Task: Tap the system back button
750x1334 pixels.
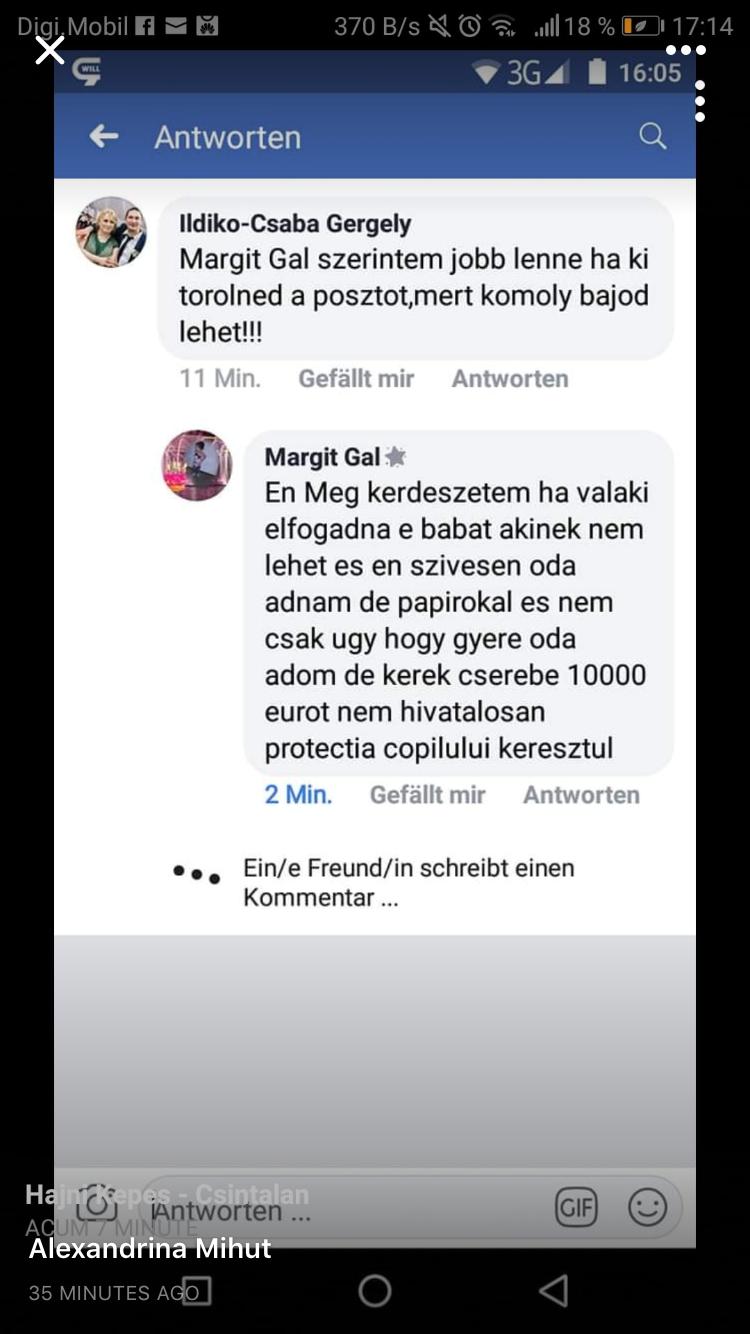Action: click(x=553, y=1291)
